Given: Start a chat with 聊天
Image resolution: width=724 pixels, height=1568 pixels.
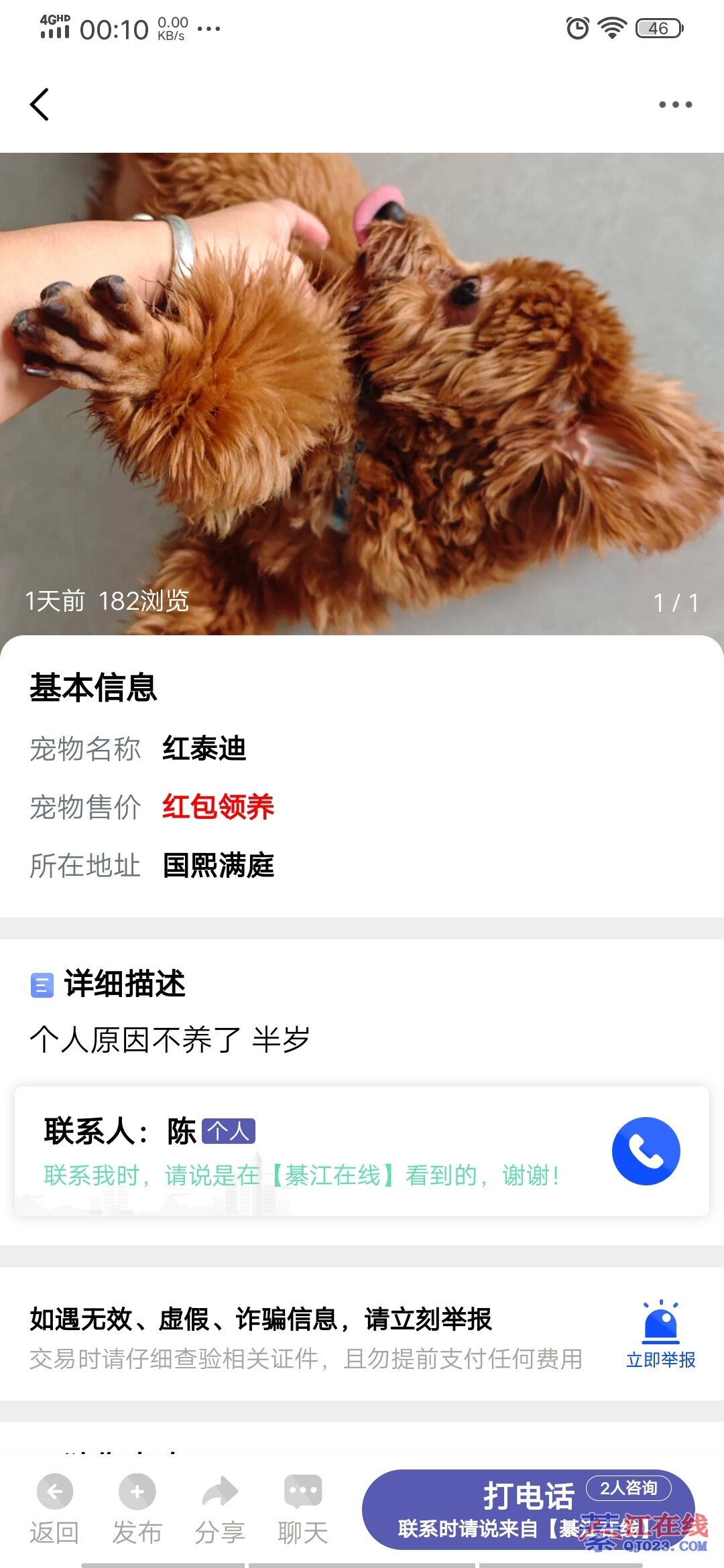Looking at the screenshot, I should point(303,1507).
